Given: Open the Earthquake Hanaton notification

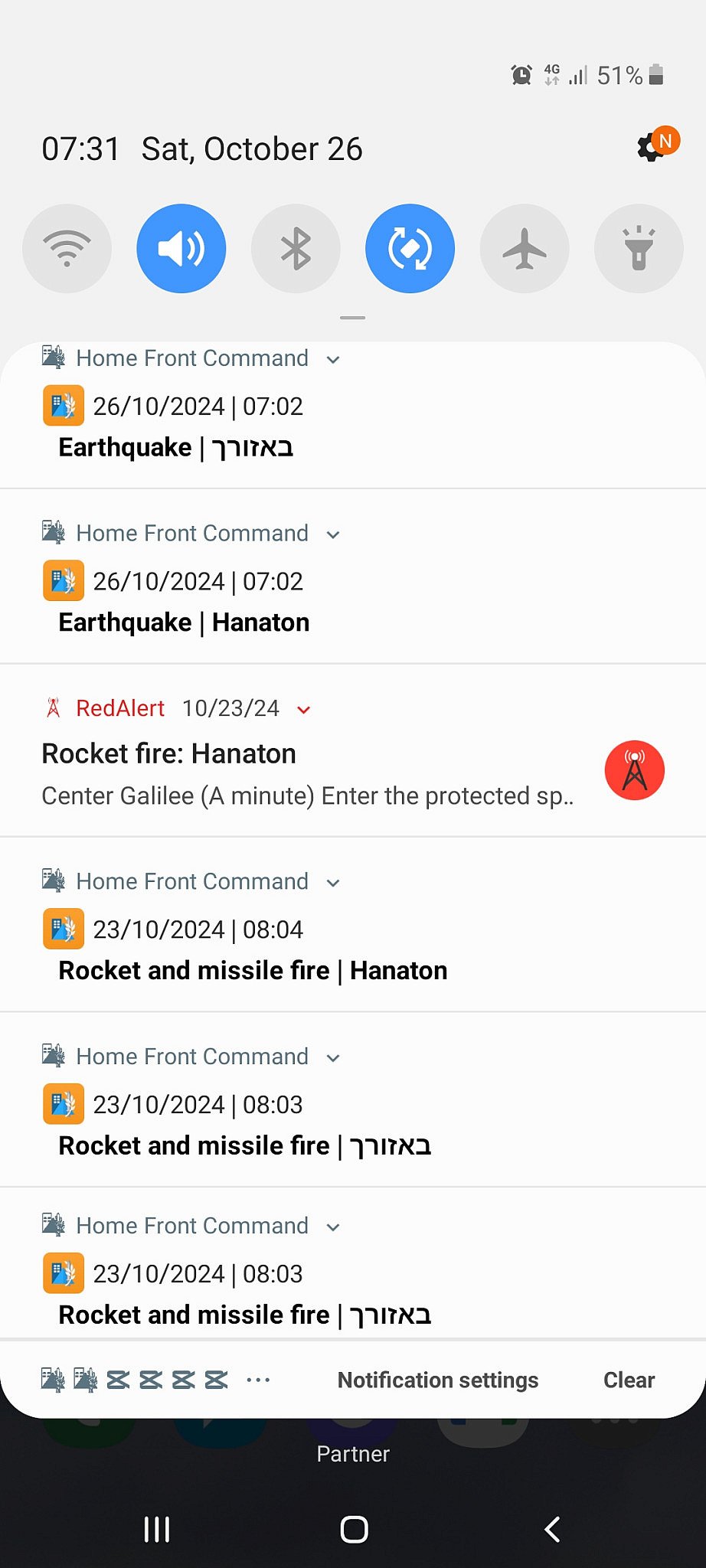Looking at the screenshot, I should [x=353, y=577].
